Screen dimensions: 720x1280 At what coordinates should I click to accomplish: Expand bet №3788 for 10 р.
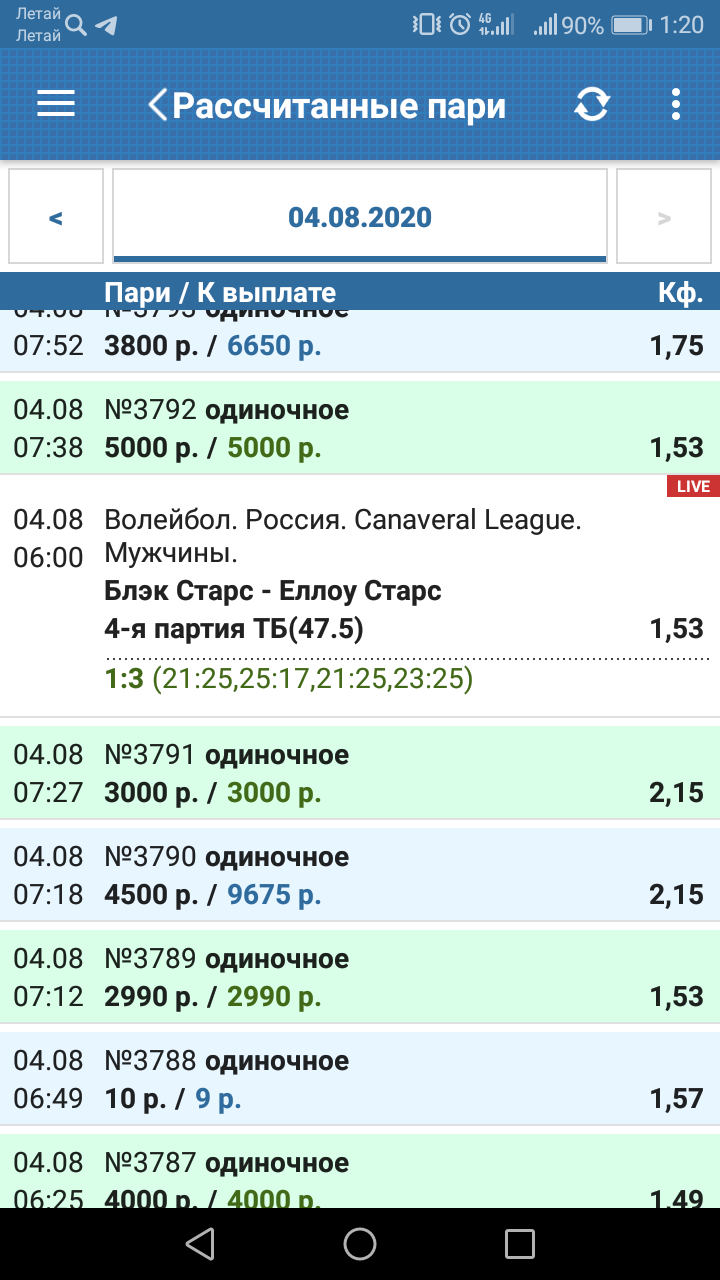360,1079
